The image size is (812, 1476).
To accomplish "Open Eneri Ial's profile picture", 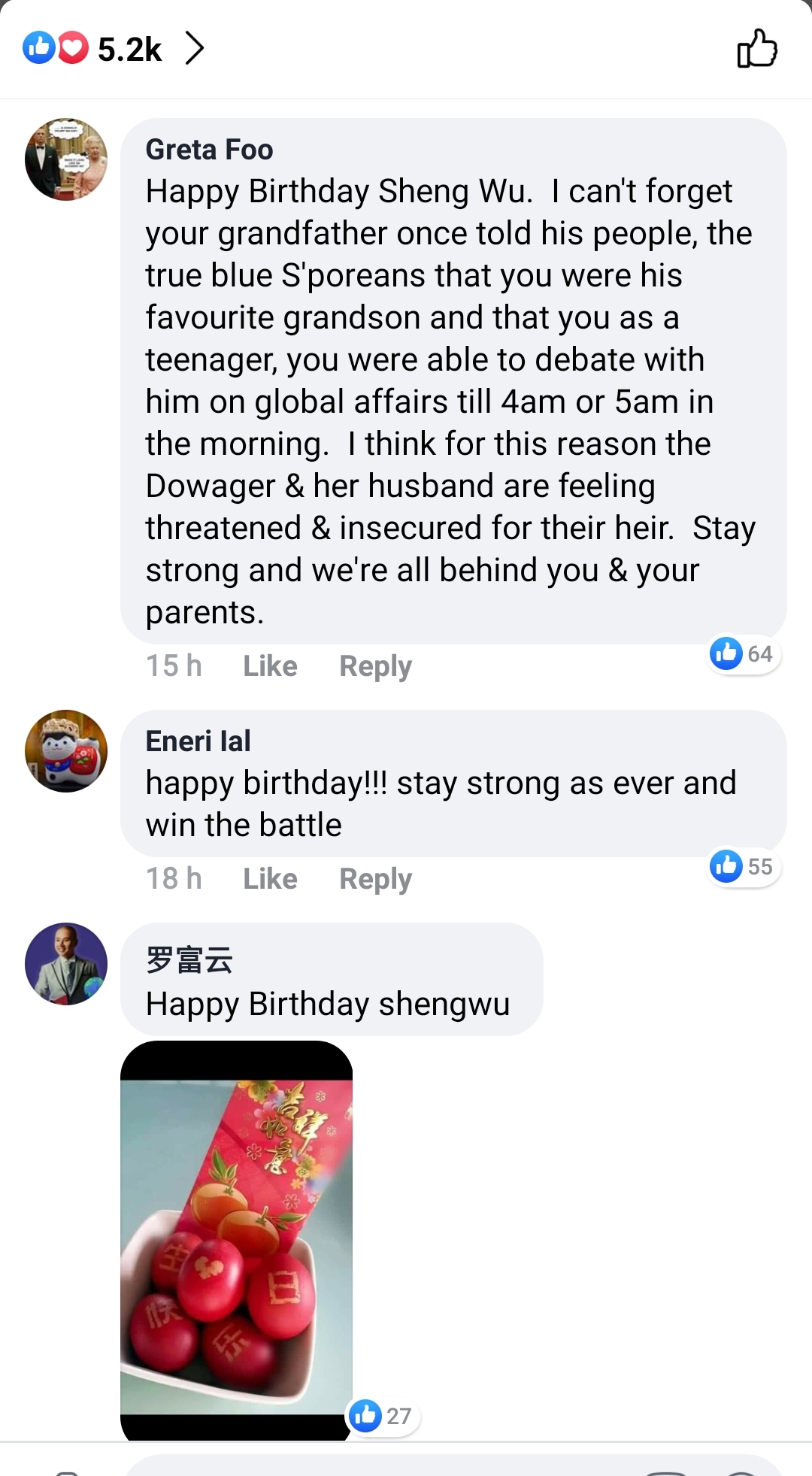I will pos(66,751).
